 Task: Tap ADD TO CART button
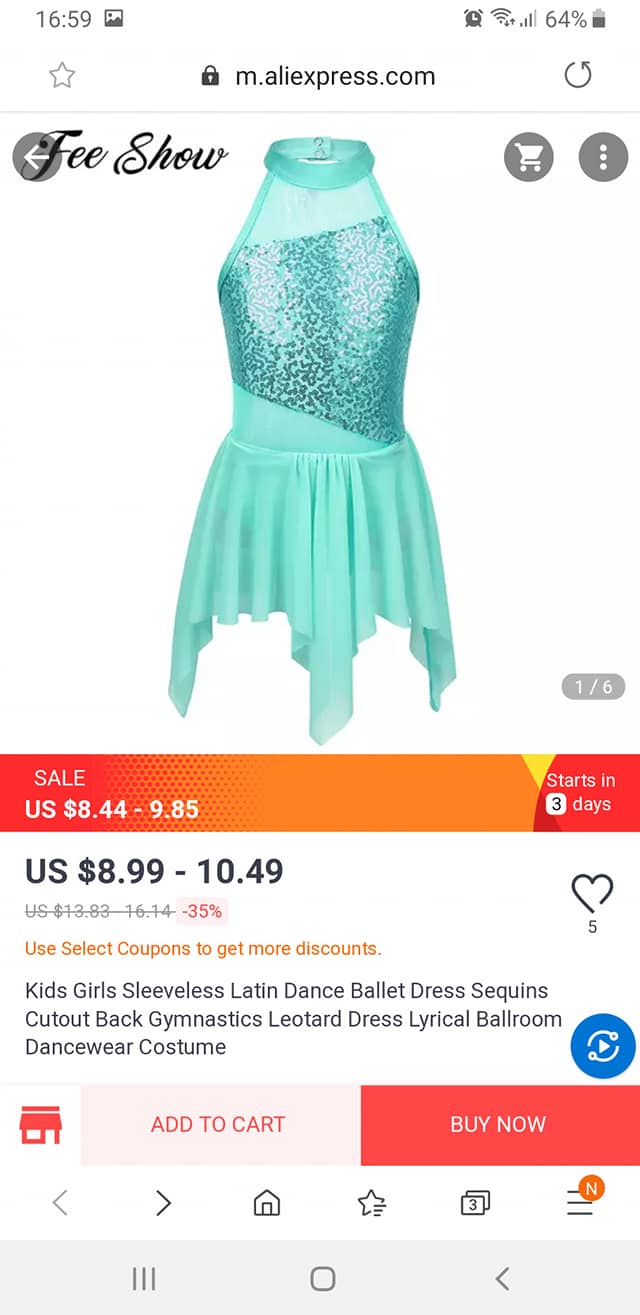[x=218, y=1124]
